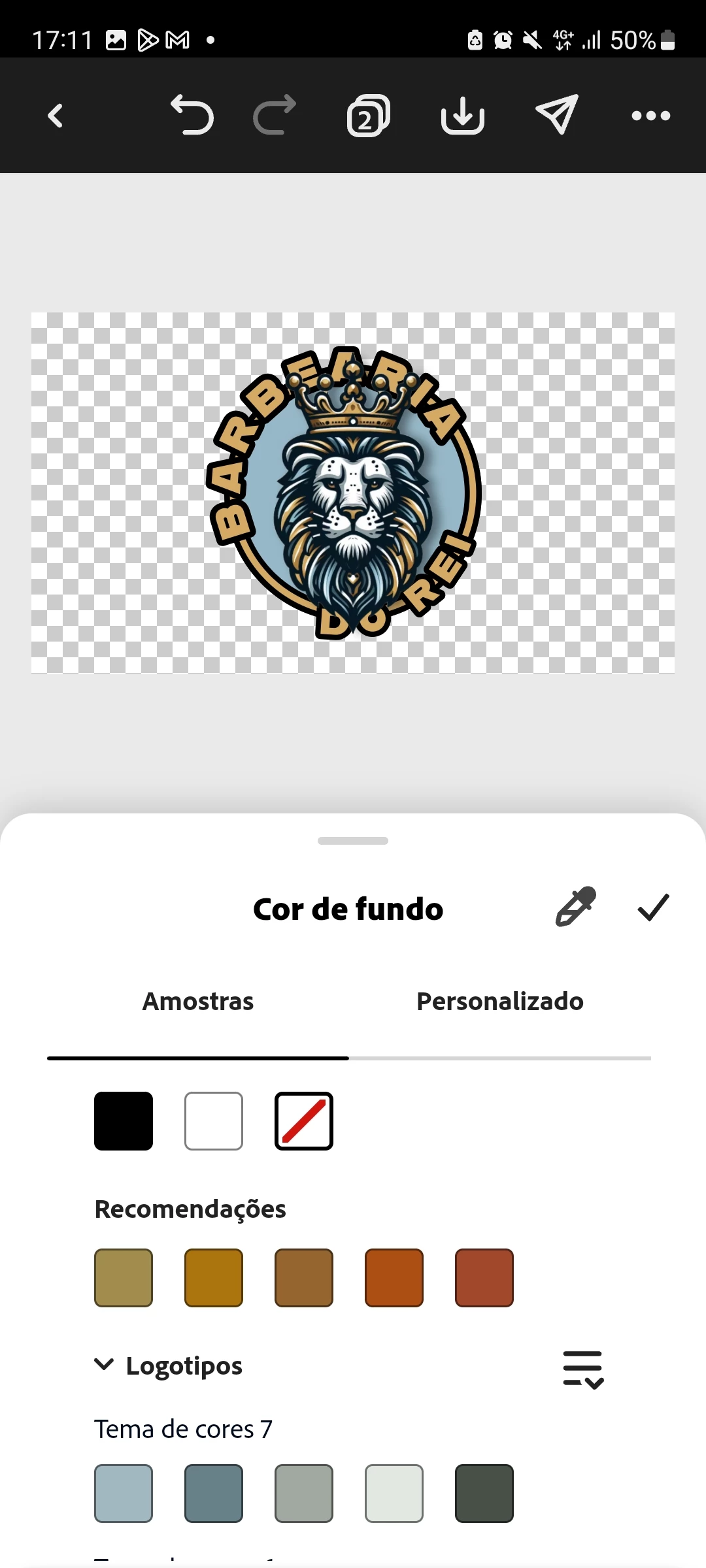Activate the eyedropper color picker

click(x=575, y=907)
